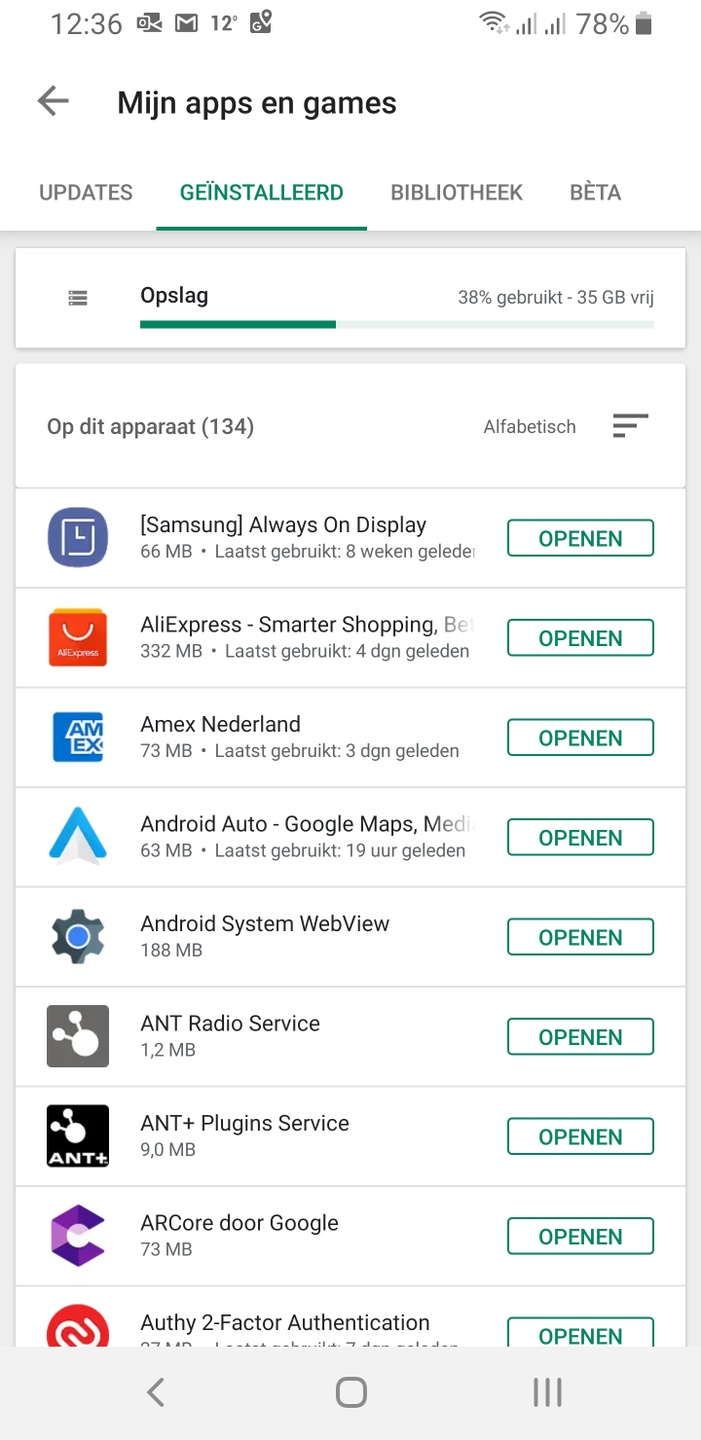Launch Android Auto with its Openen button
This screenshot has width=701, height=1440.
pyautogui.click(x=580, y=837)
